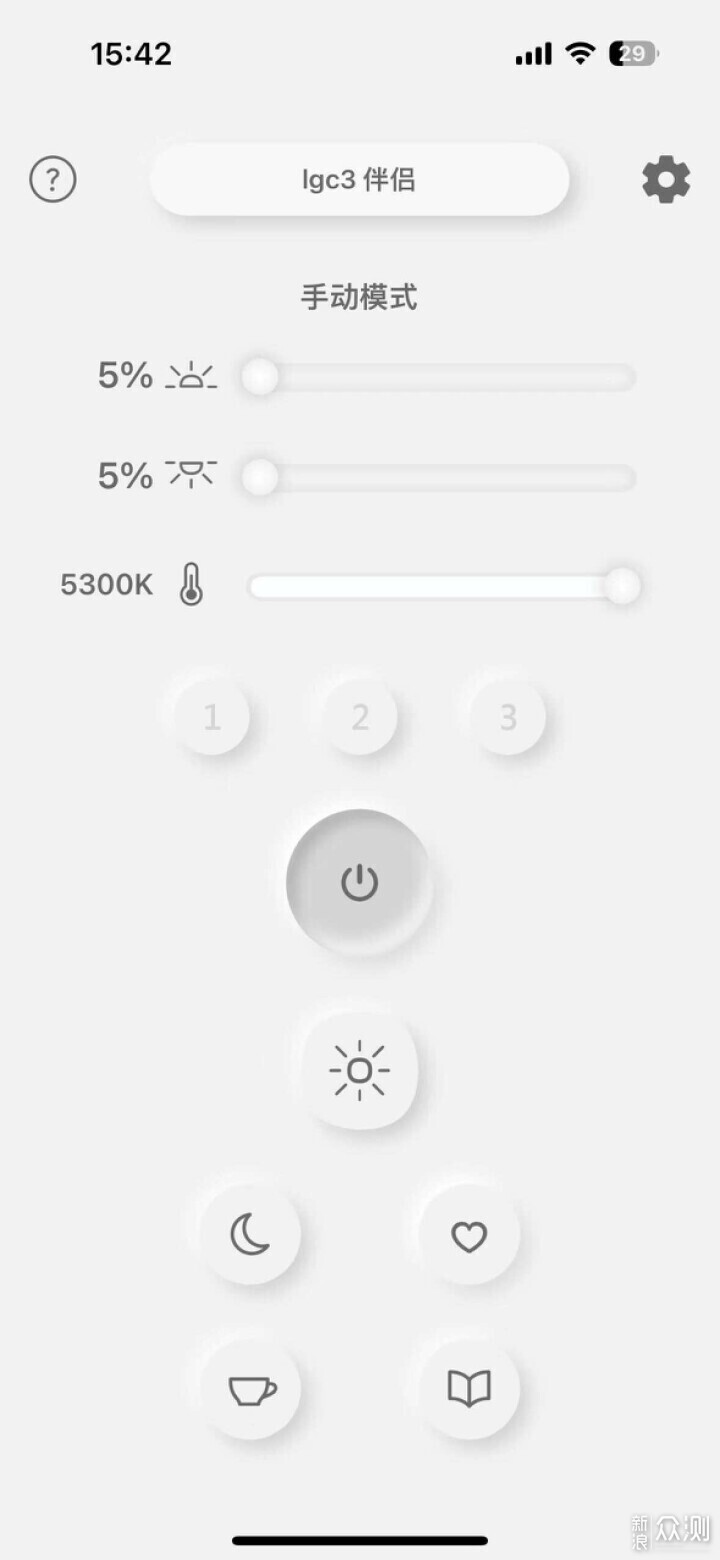Tap the downward light brightness slider
This screenshot has width=720, height=1560.
[438, 476]
